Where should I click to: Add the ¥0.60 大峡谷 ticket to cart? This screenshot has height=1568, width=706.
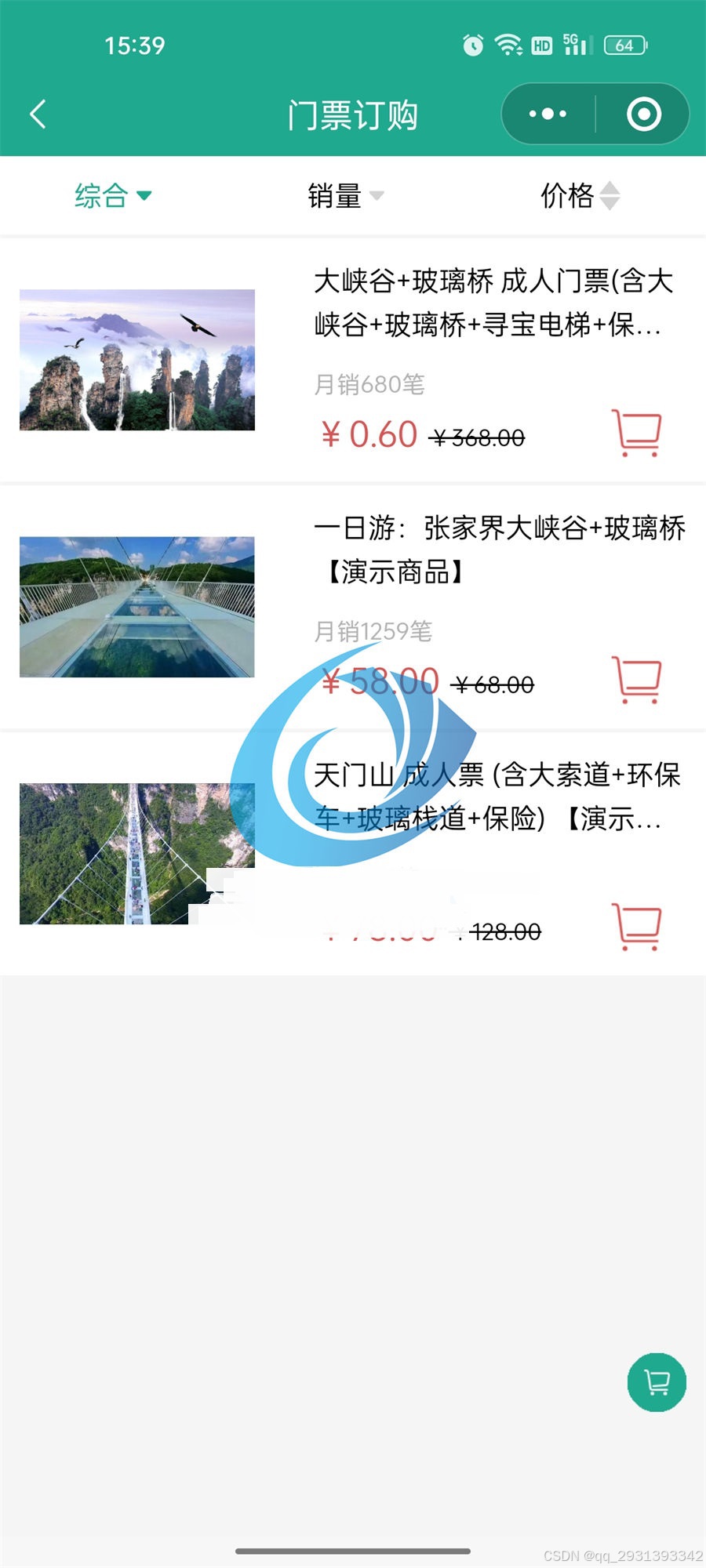636,433
